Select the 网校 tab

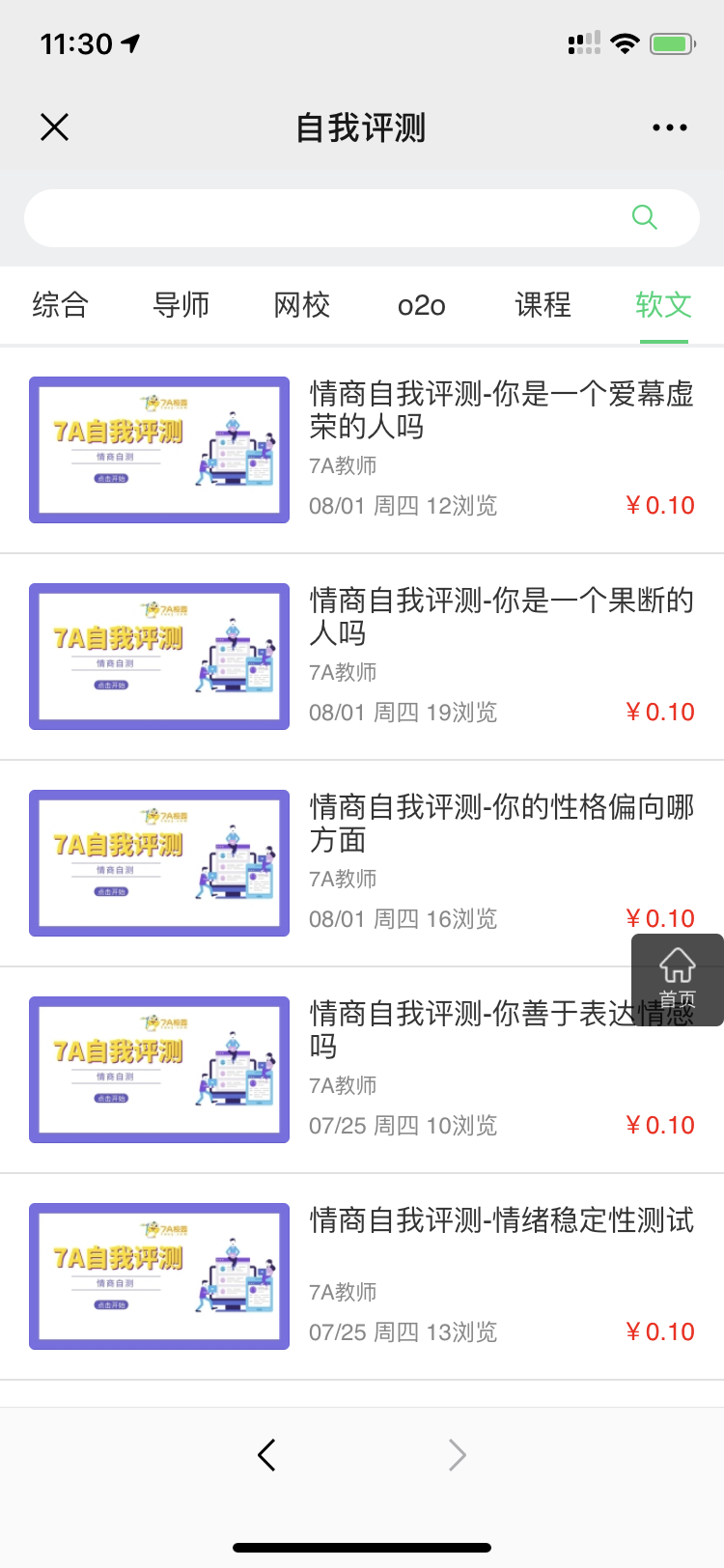[301, 304]
